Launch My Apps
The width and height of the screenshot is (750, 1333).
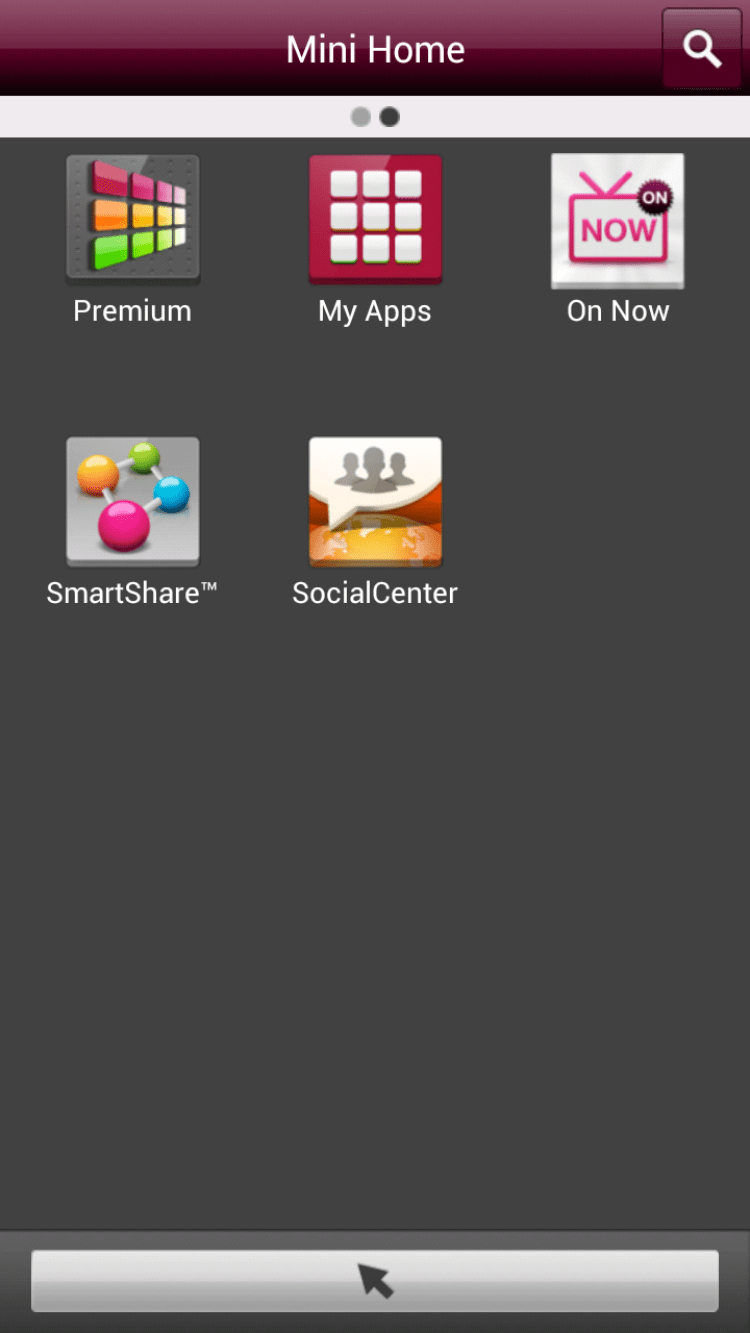(x=375, y=221)
